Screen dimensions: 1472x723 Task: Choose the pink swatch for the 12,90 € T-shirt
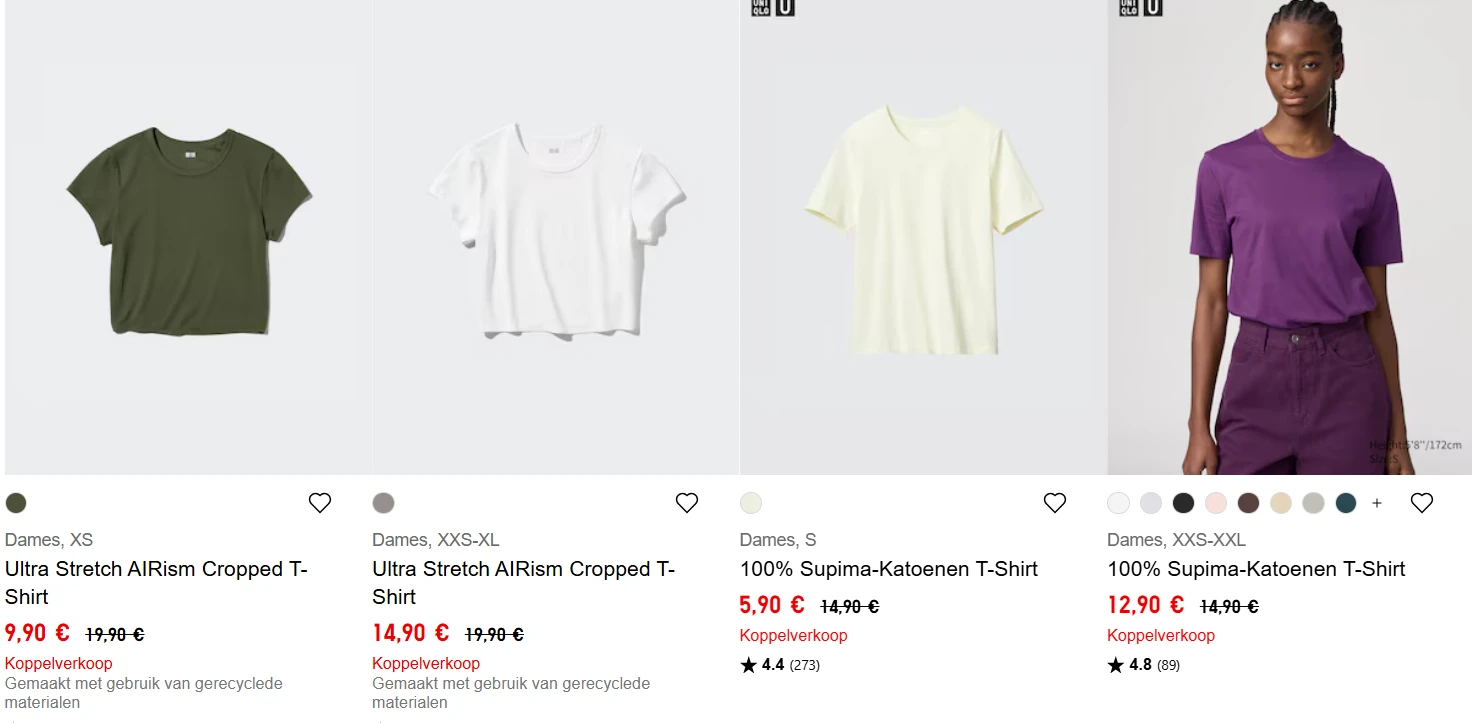pyautogui.click(x=1216, y=503)
